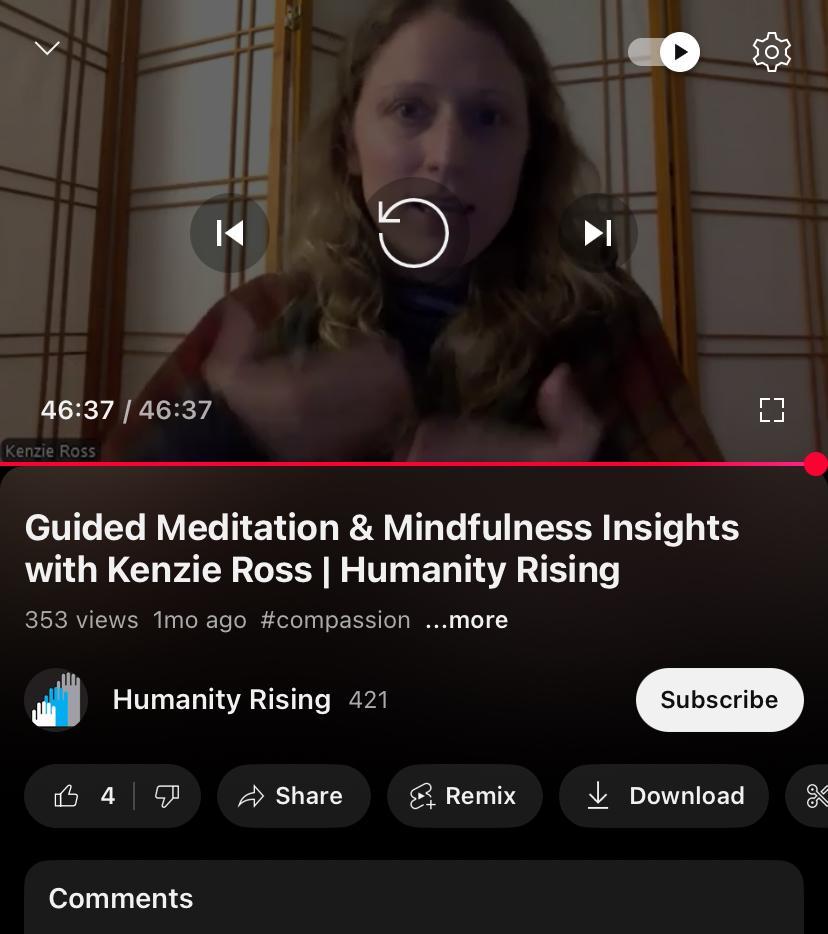828x934 pixels.
Task: Skip to the previous video
Action: click(230, 233)
